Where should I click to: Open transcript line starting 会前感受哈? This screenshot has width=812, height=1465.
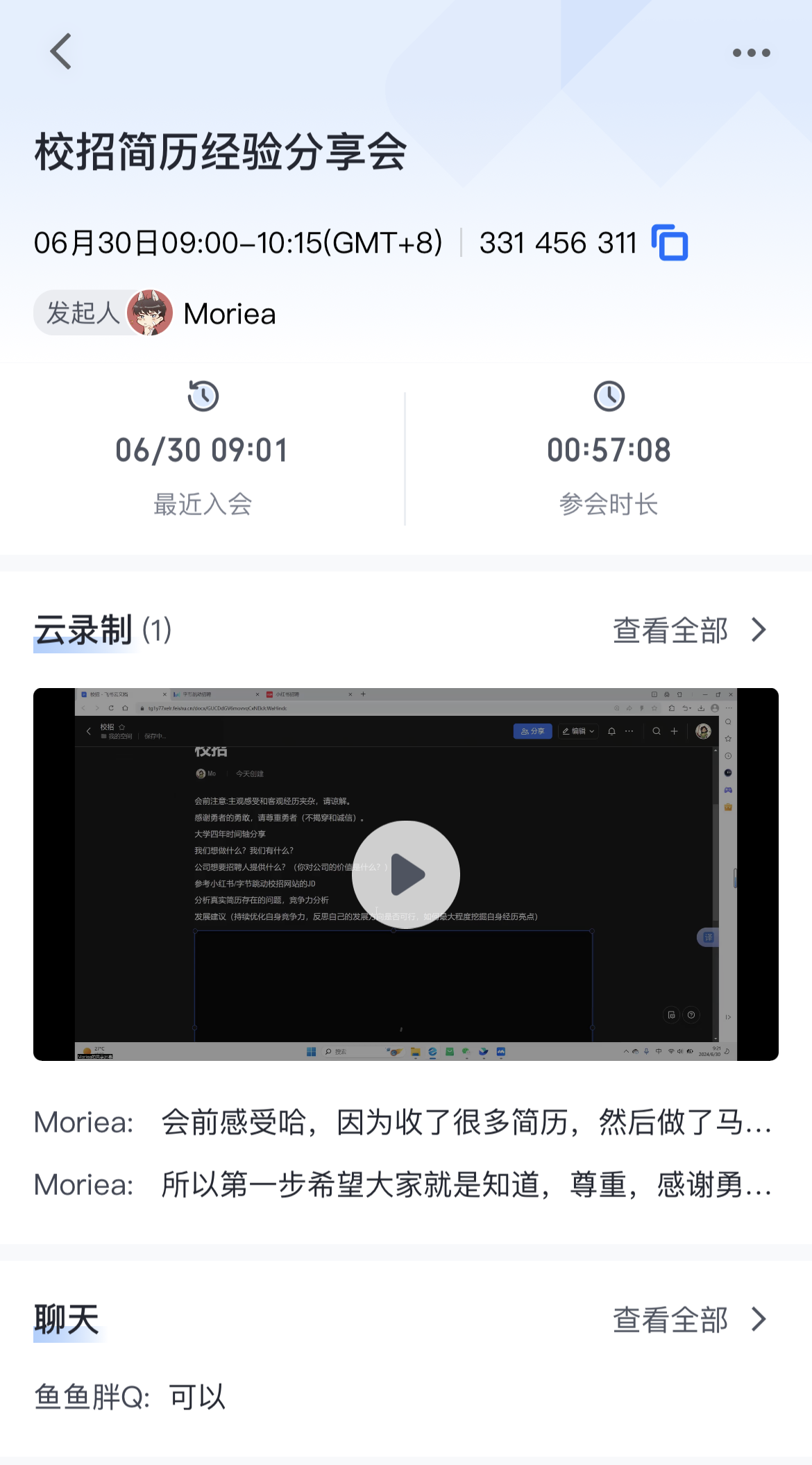tap(403, 1122)
